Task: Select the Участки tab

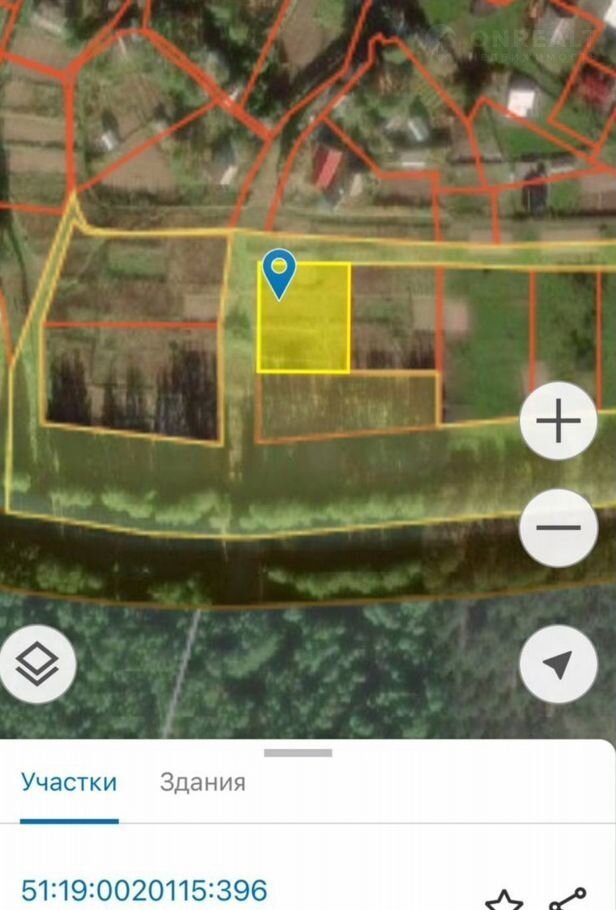Action: pos(69,782)
